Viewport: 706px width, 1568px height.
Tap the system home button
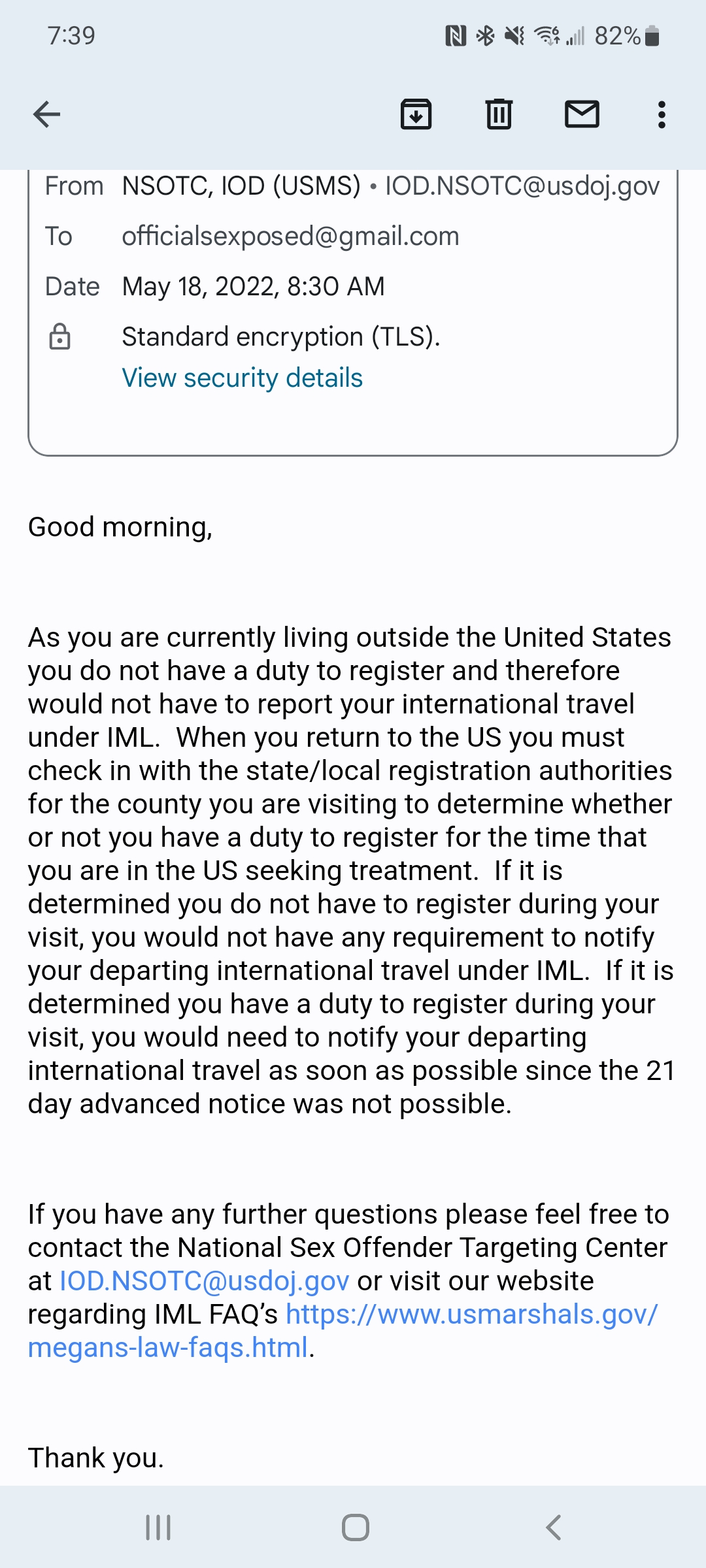tap(355, 1527)
